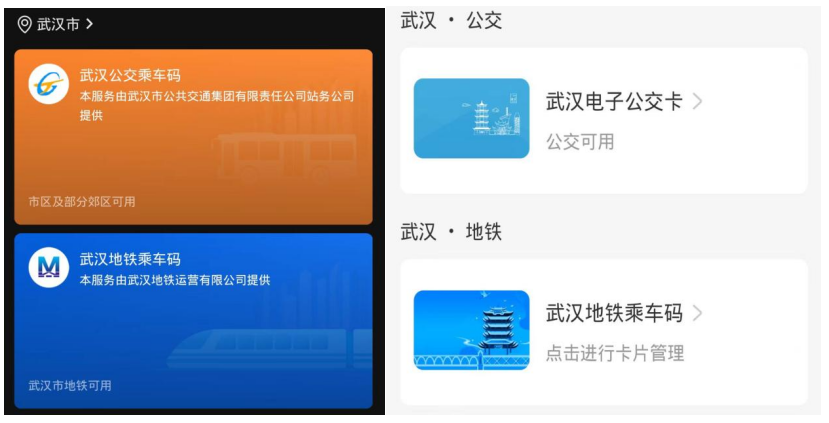Open 武汉地铁乘车码 card management row
Viewport: 829px width, 423px height.
(603, 331)
